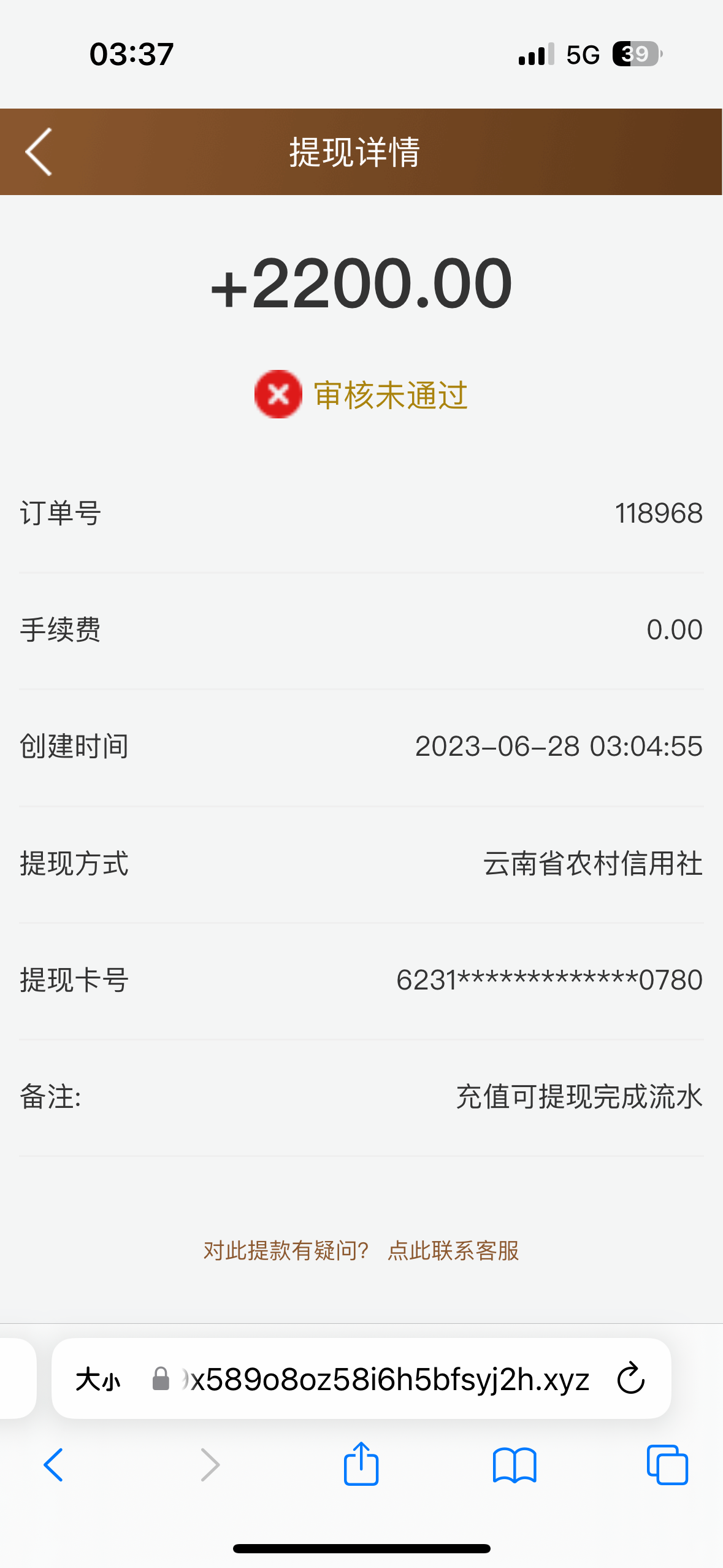
Task: Tap the +2200.00 amount text
Action: coord(361,282)
